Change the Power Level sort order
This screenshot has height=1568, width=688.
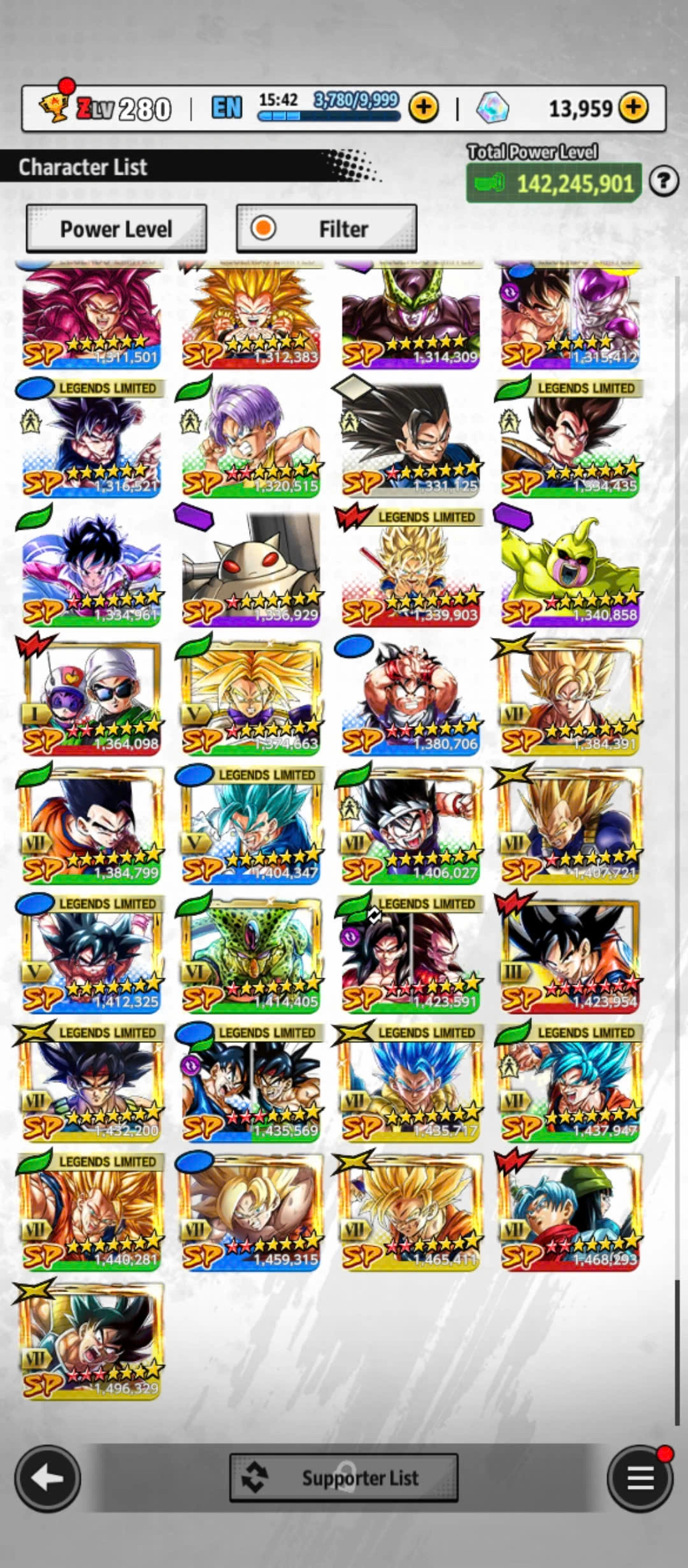coord(116,228)
